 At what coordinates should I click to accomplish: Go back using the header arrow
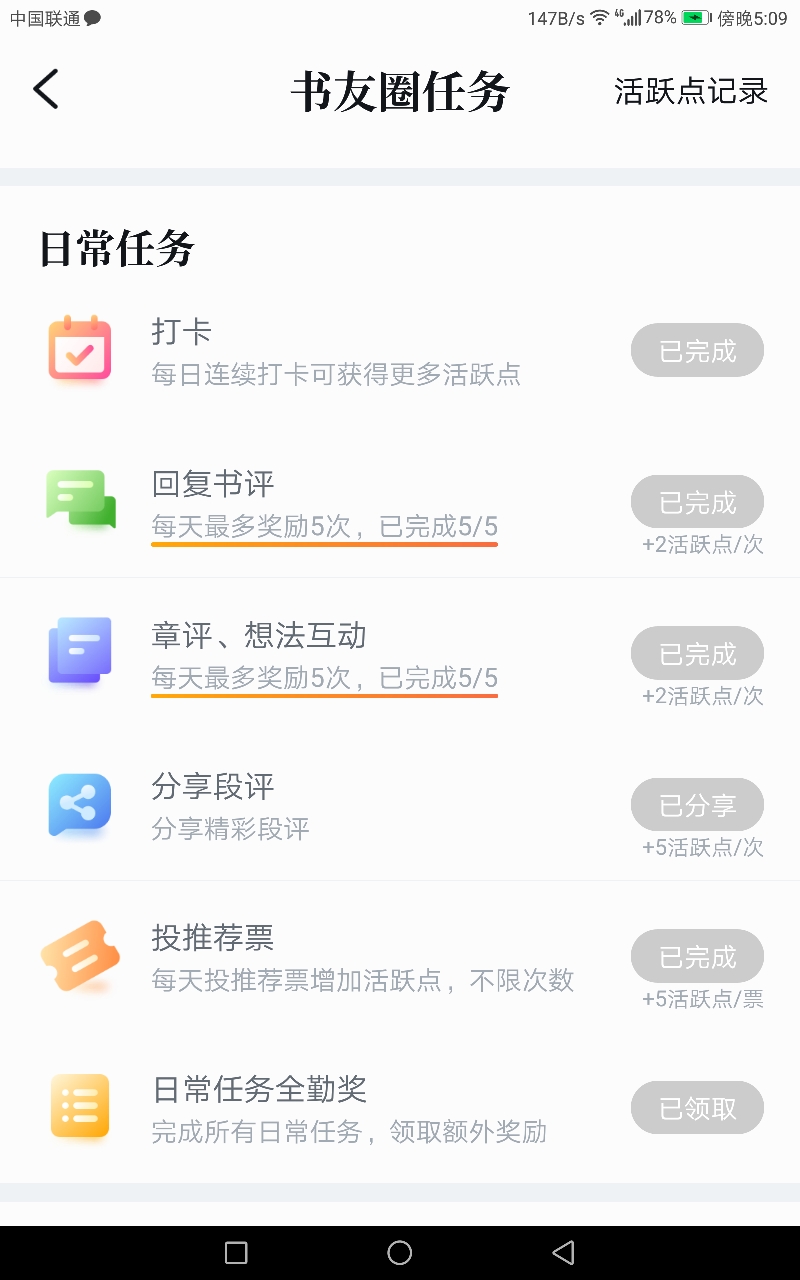46,90
